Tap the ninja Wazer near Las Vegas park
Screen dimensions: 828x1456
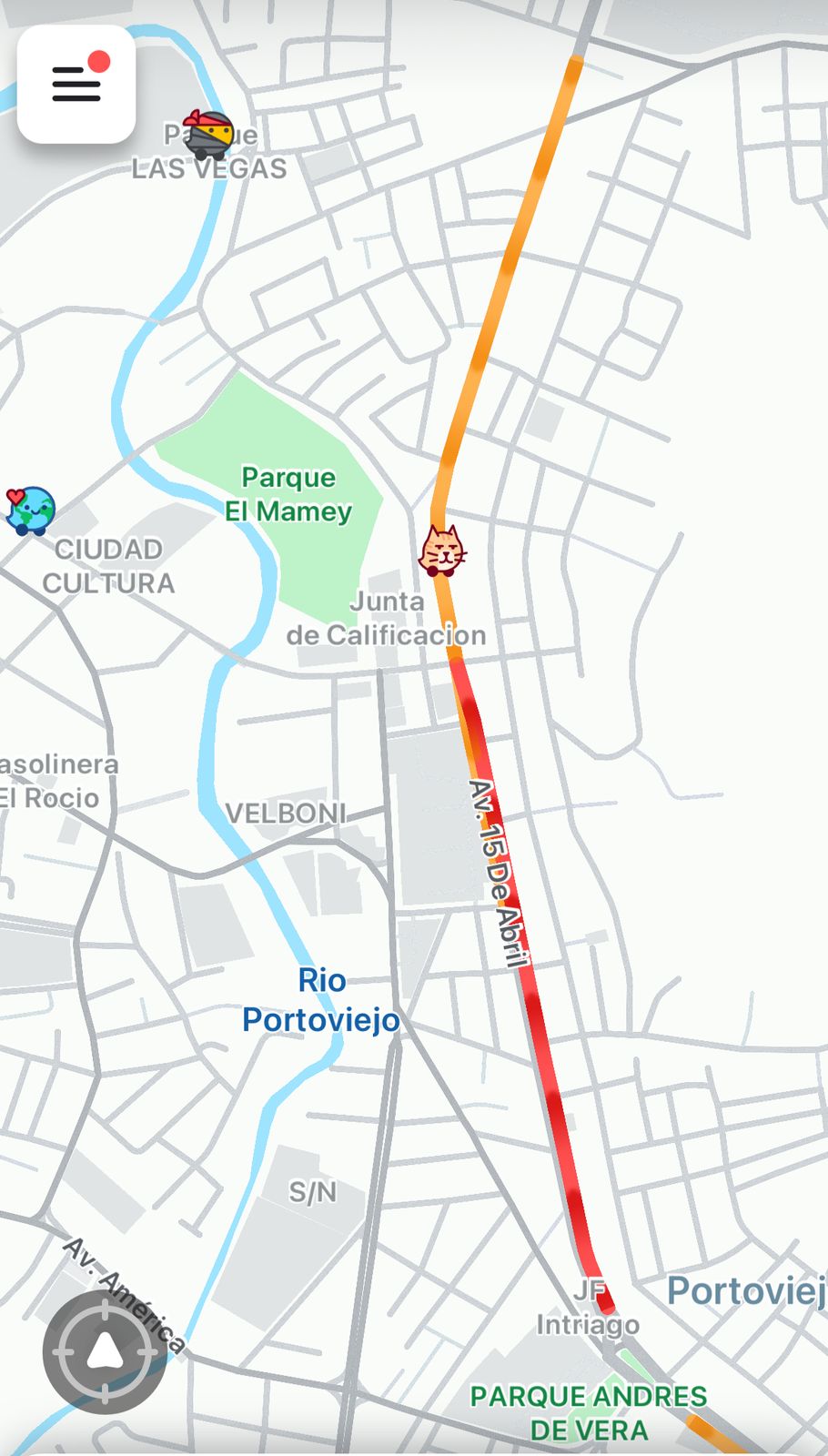click(x=209, y=136)
